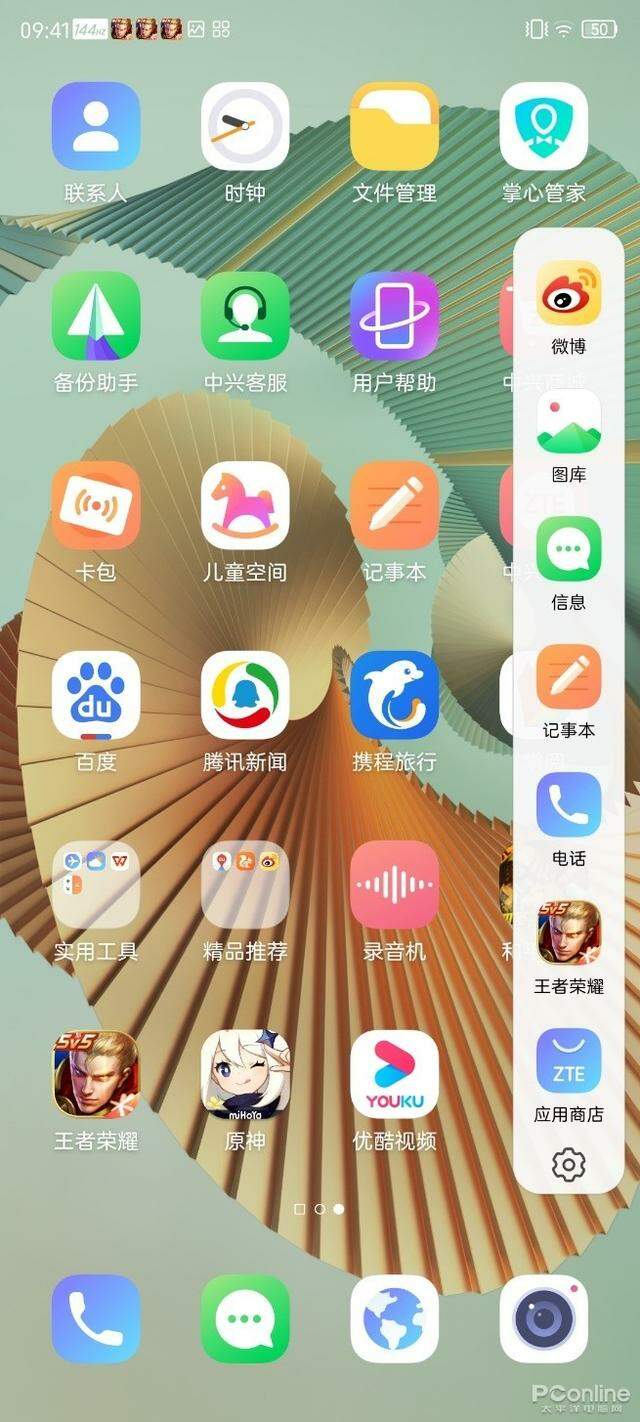Screen dimensions: 640x1422
Task: Launch 儿童空间 kids space
Action: point(245,506)
